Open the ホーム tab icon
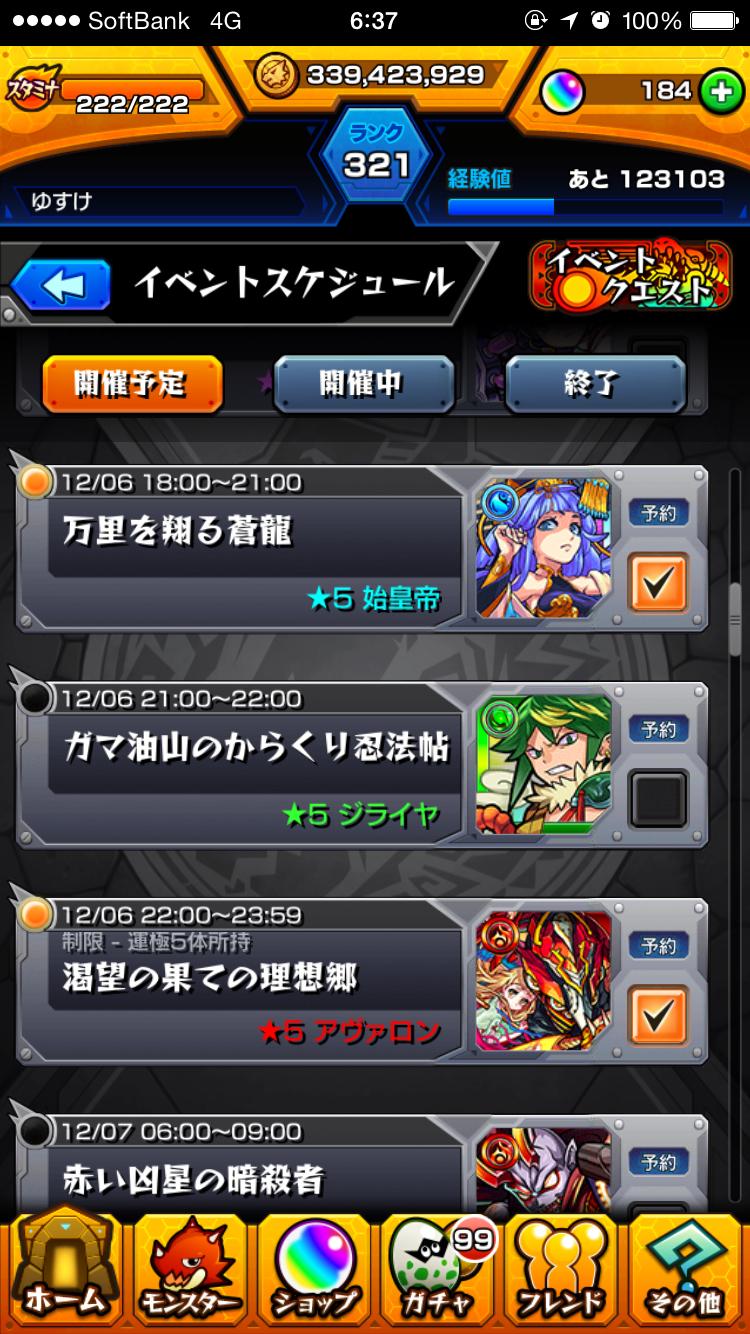Viewport: 750px width, 1334px height. (x=65, y=1270)
